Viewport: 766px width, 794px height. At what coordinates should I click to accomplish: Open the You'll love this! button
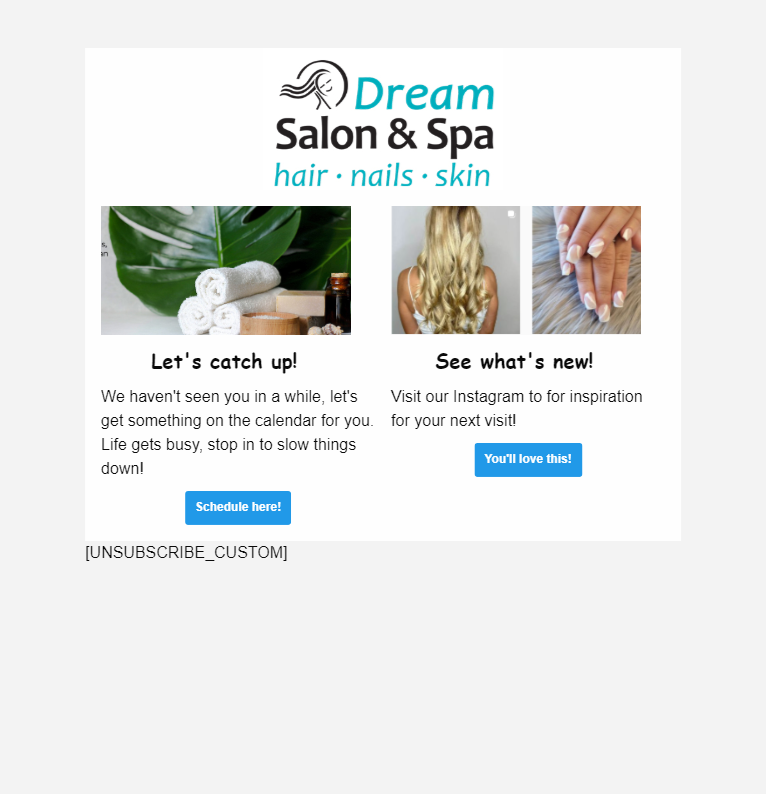point(528,459)
